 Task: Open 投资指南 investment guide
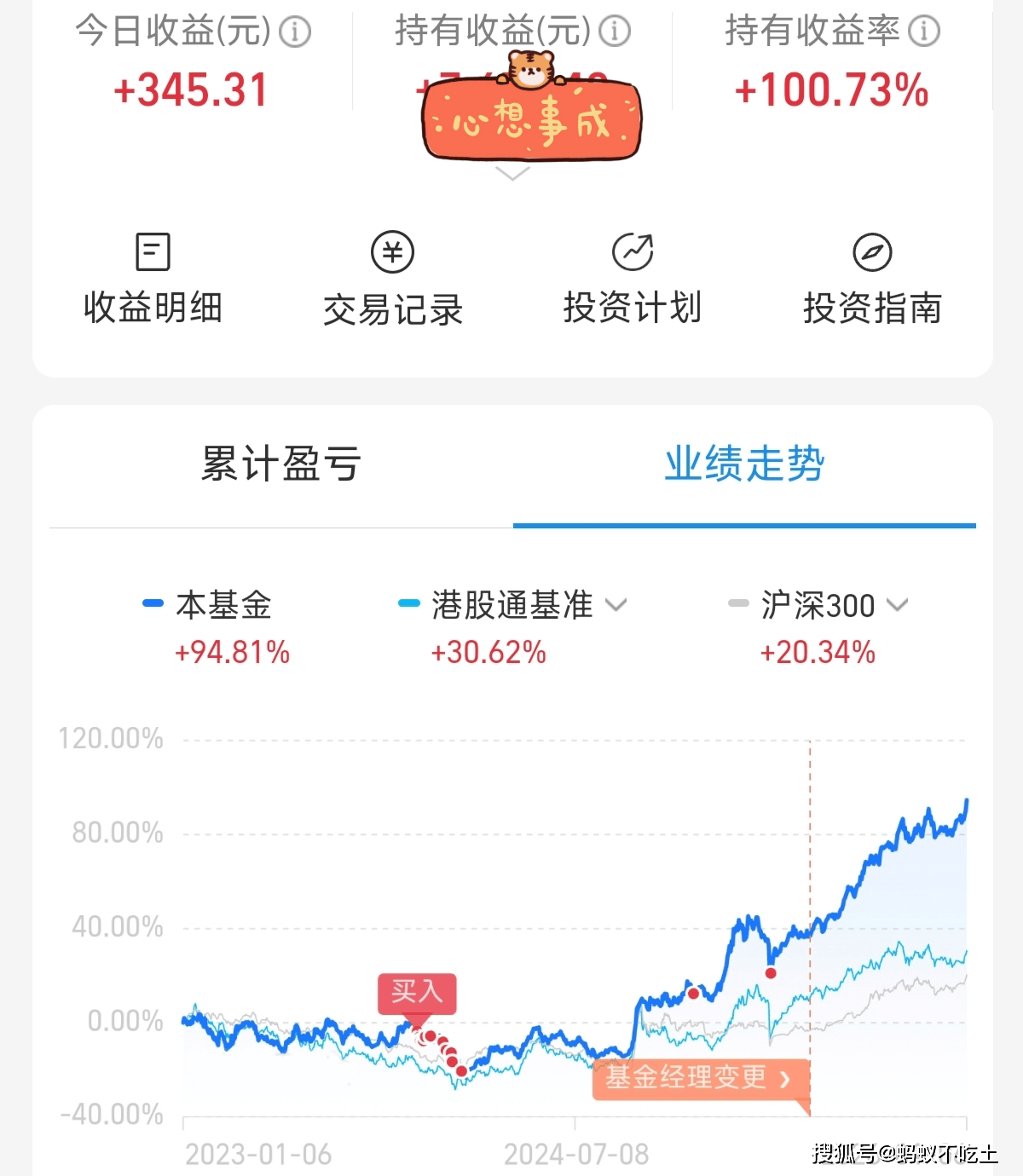point(871,279)
